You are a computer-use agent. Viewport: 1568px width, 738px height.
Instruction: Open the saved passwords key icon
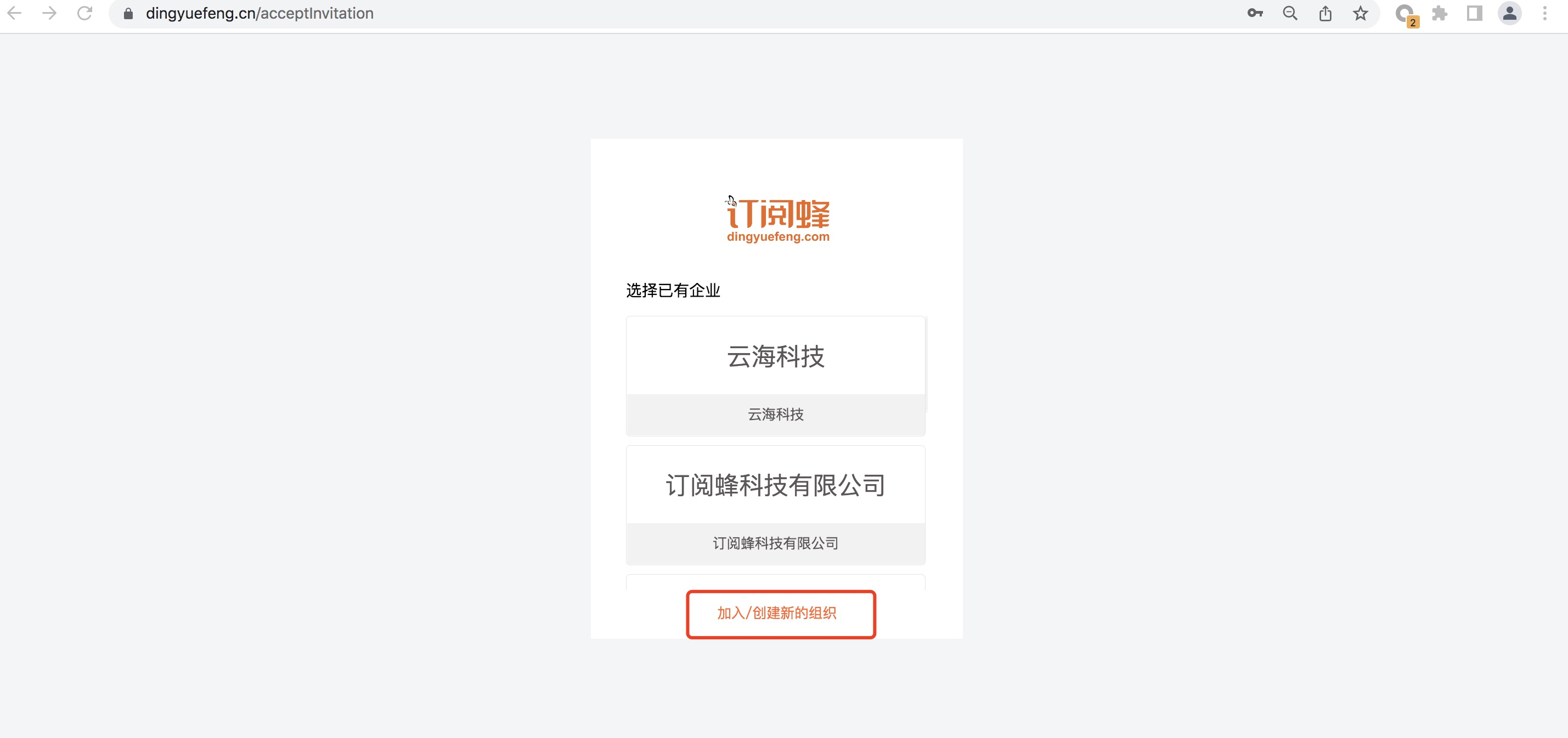[1255, 13]
